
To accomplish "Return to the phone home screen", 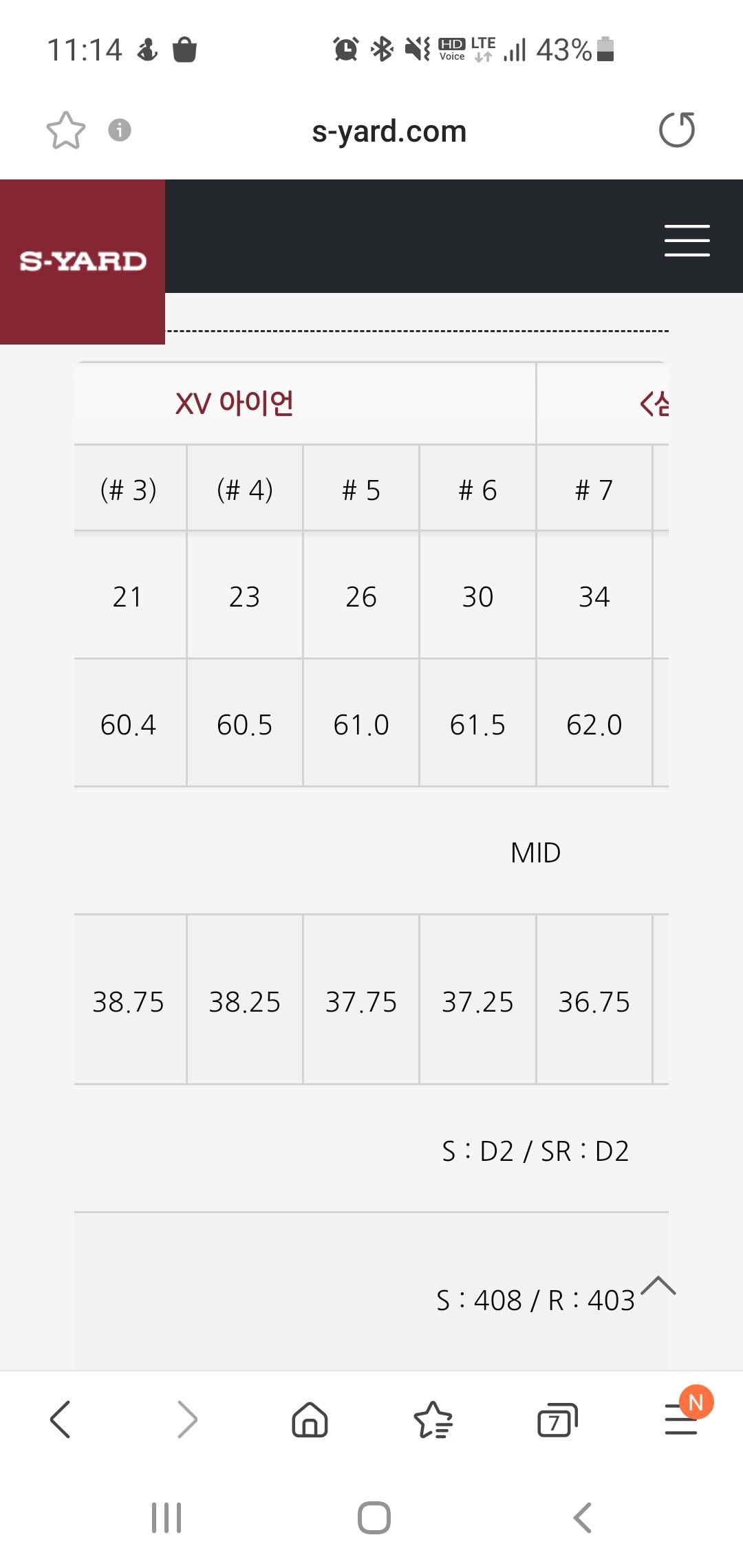I will click(x=374, y=1518).
